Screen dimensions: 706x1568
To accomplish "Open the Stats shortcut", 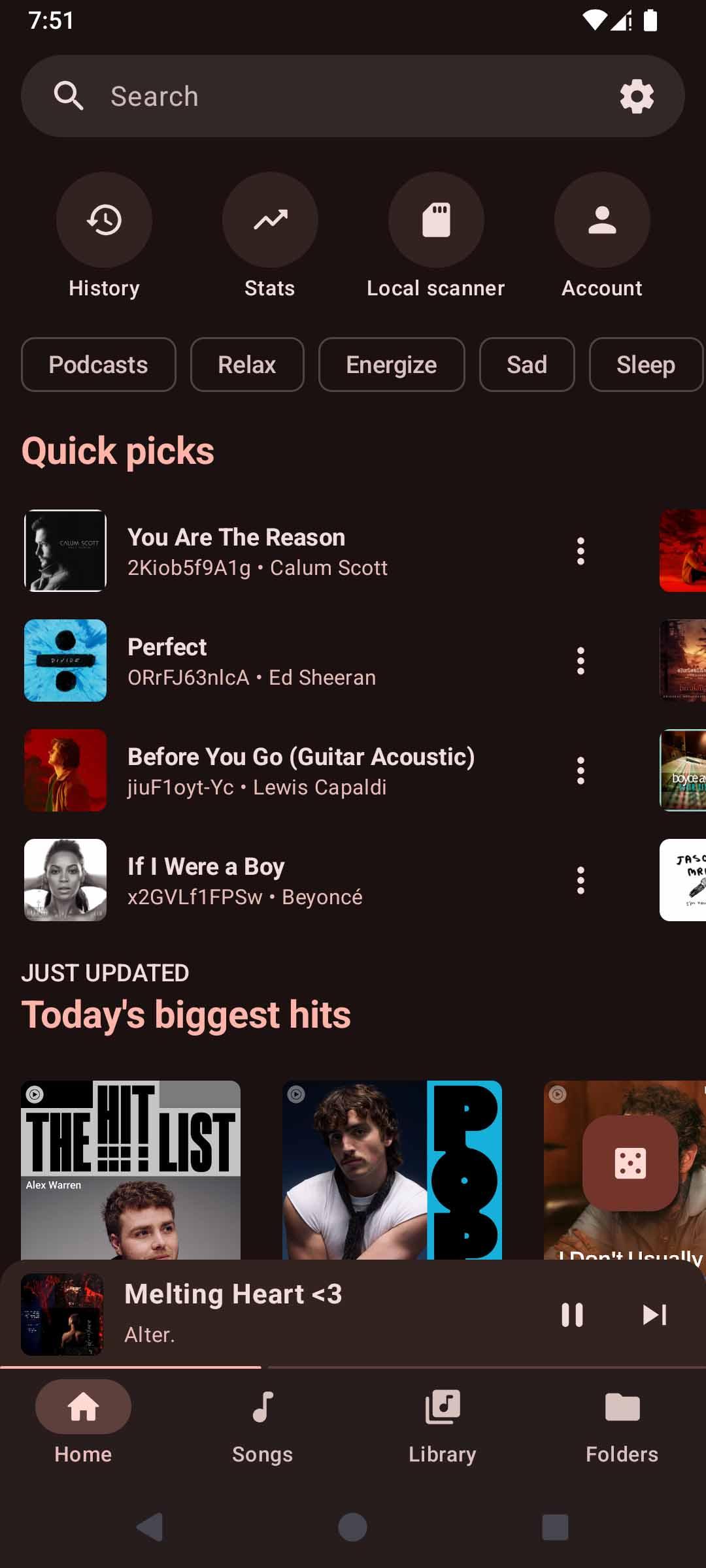I will [x=270, y=221].
